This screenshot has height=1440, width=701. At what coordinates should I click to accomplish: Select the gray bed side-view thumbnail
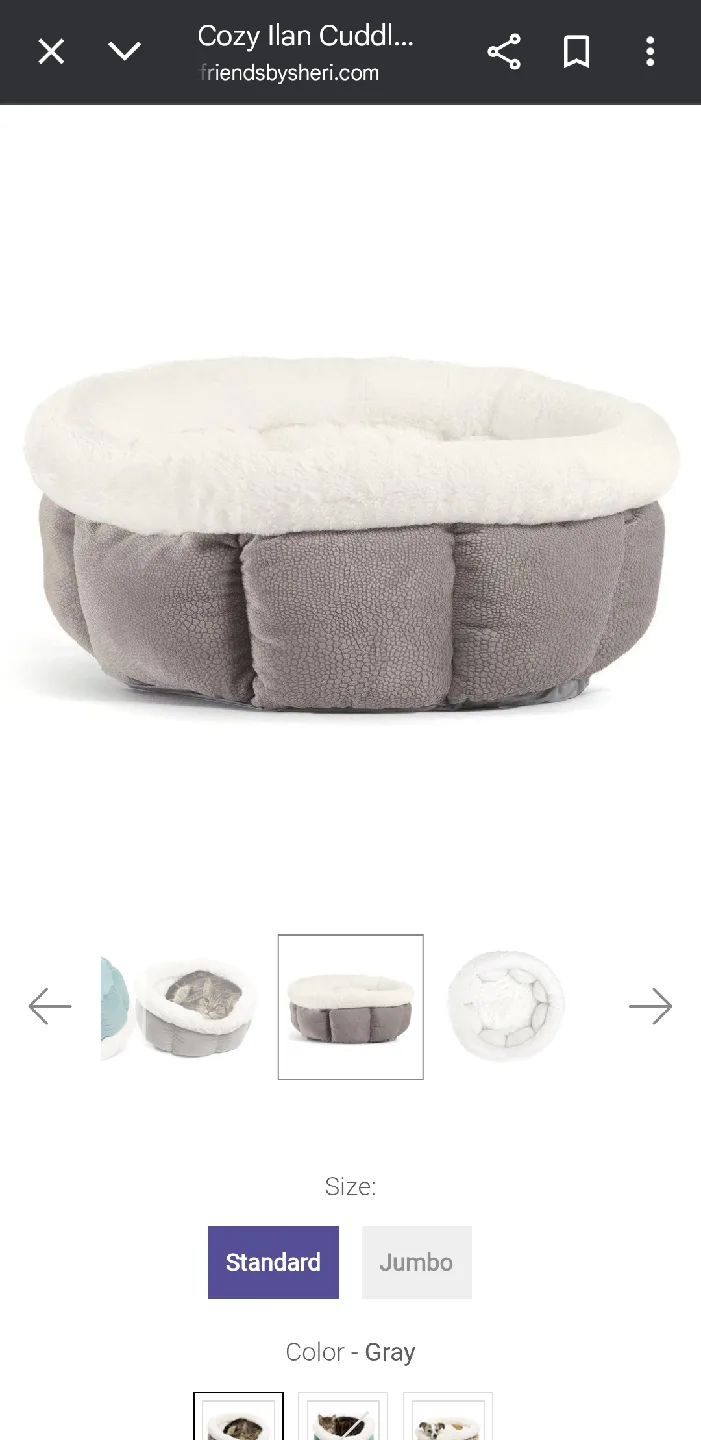(350, 1006)
